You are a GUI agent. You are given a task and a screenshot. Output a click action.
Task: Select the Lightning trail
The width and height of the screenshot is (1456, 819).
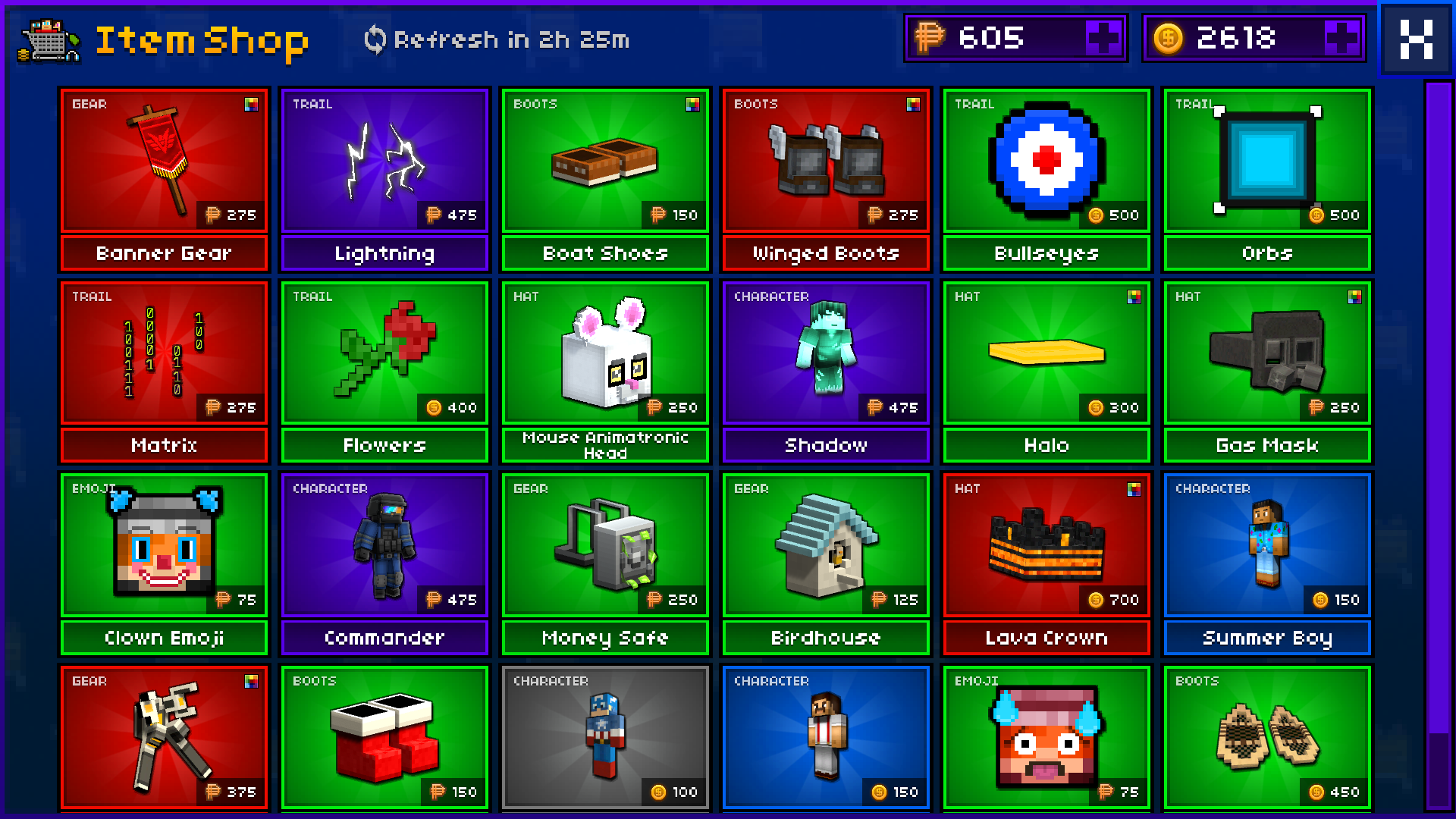384,180
